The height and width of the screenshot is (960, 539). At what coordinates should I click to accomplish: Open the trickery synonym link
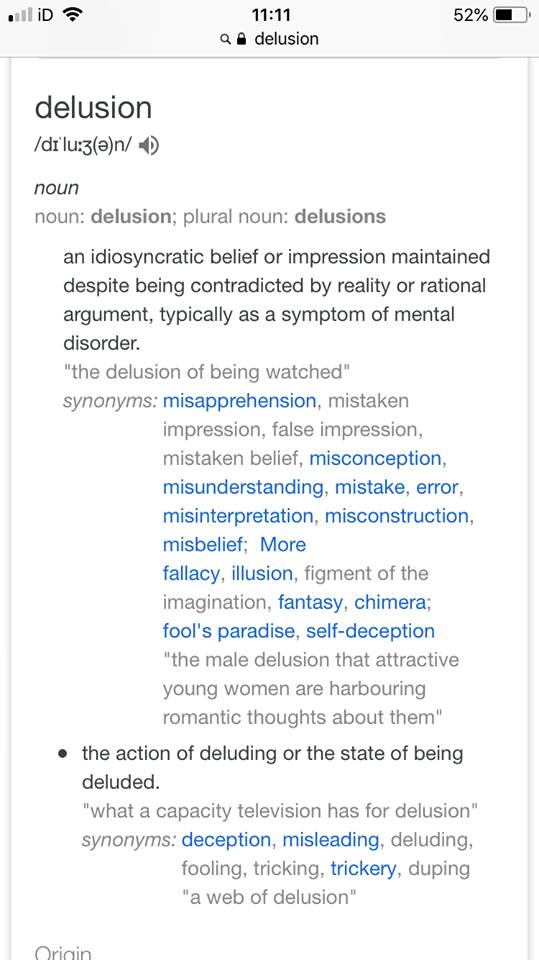(x=363, y=869)
